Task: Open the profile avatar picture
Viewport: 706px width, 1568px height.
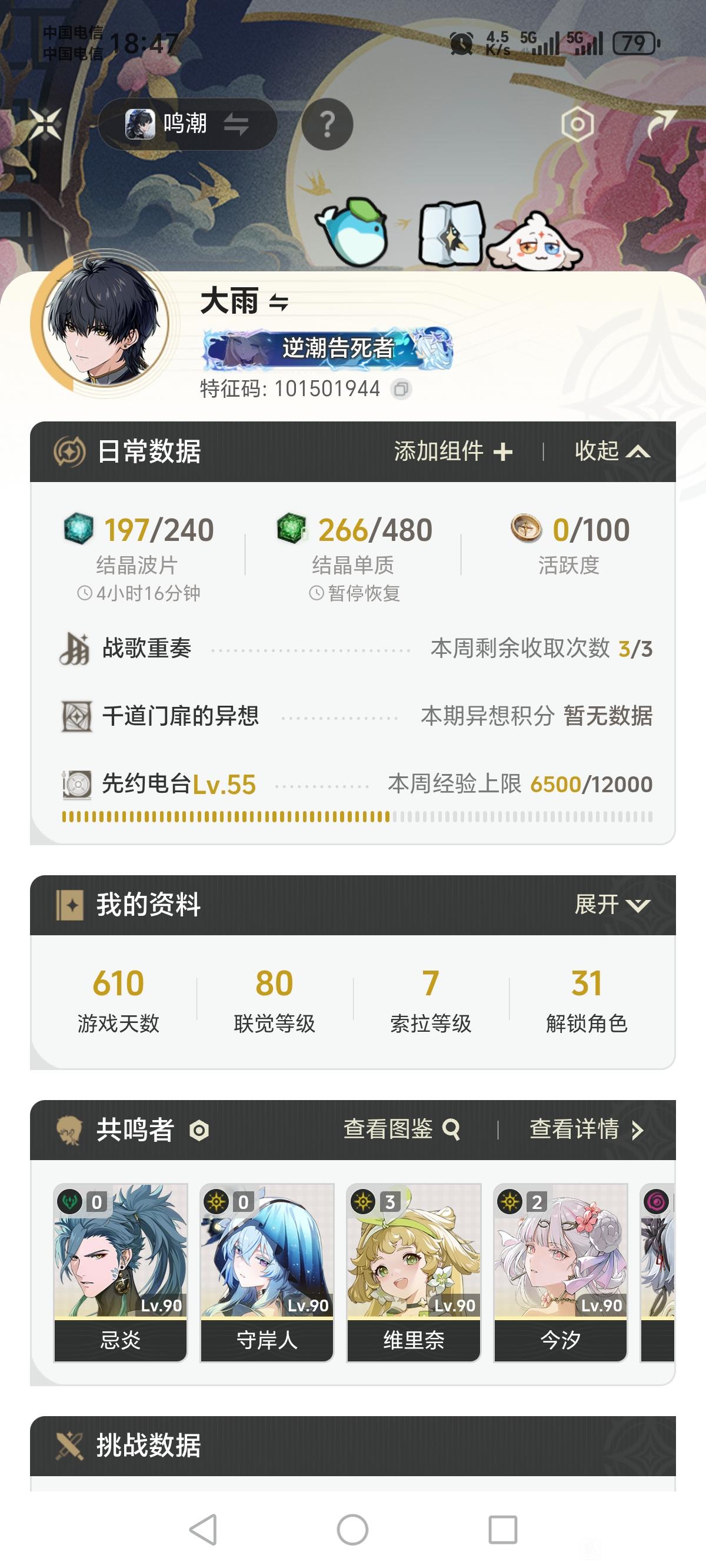Action: coord(105,323)
